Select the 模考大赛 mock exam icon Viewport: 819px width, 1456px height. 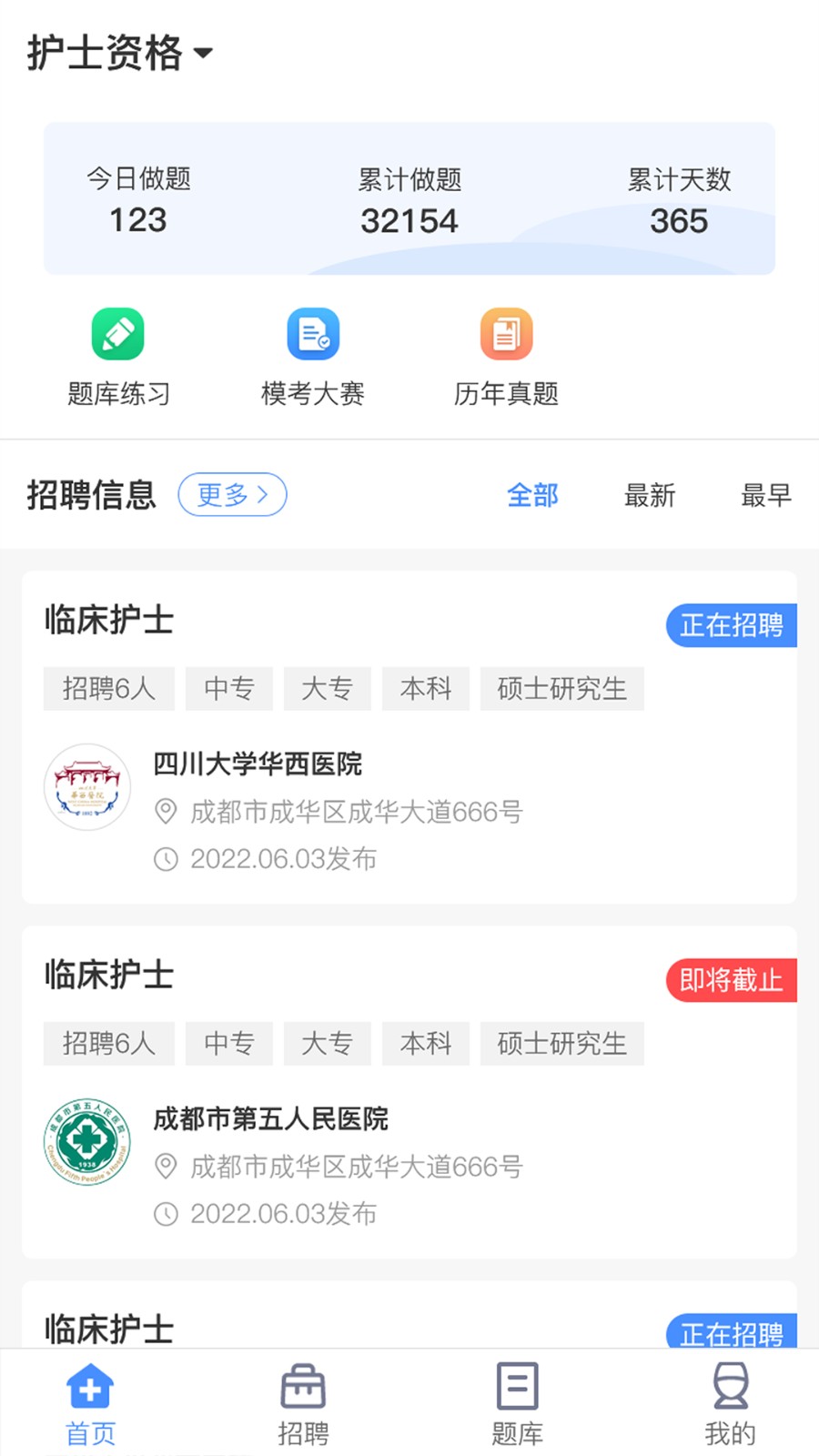pyautogui.click(x=312, y=334)
